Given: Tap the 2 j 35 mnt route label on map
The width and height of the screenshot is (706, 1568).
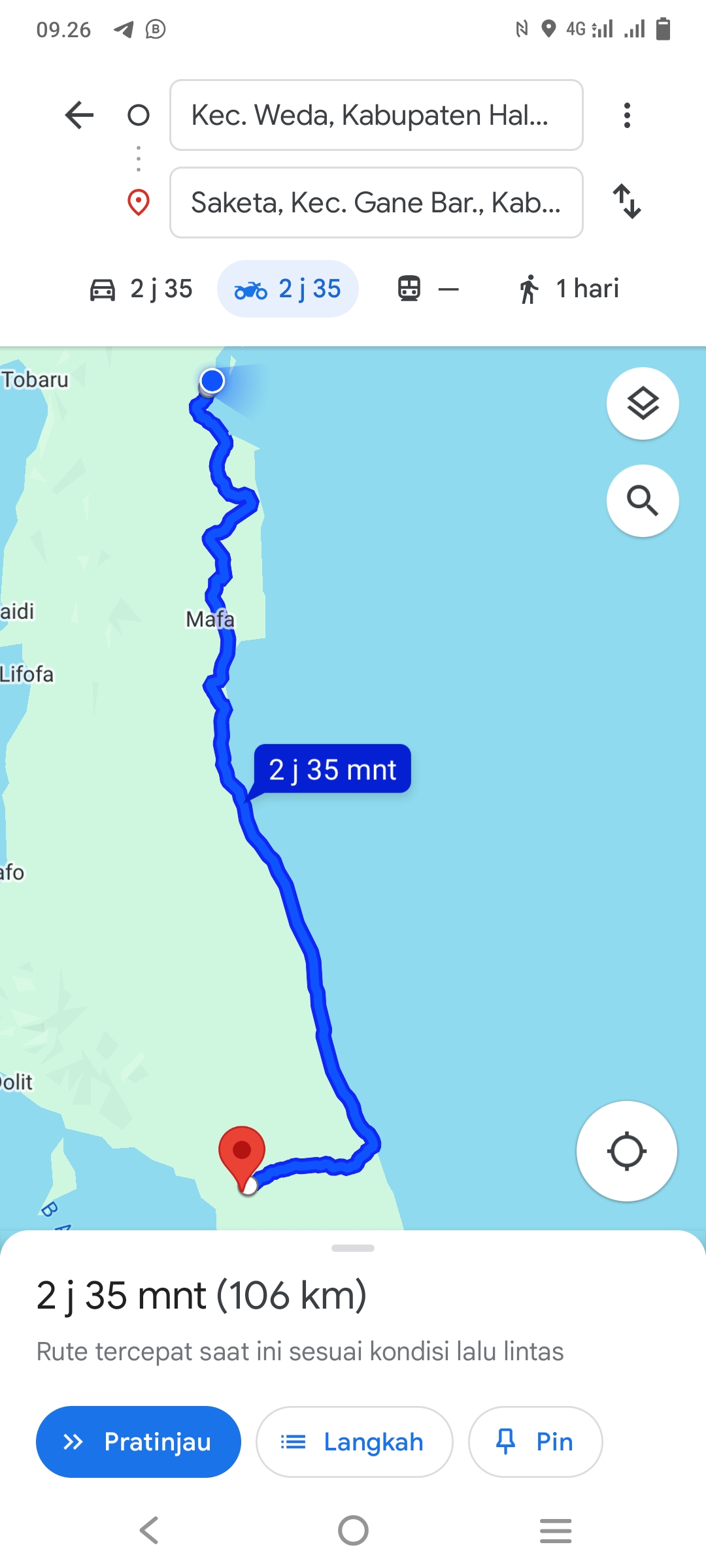Looking at the screenshot, I should 332,769.
